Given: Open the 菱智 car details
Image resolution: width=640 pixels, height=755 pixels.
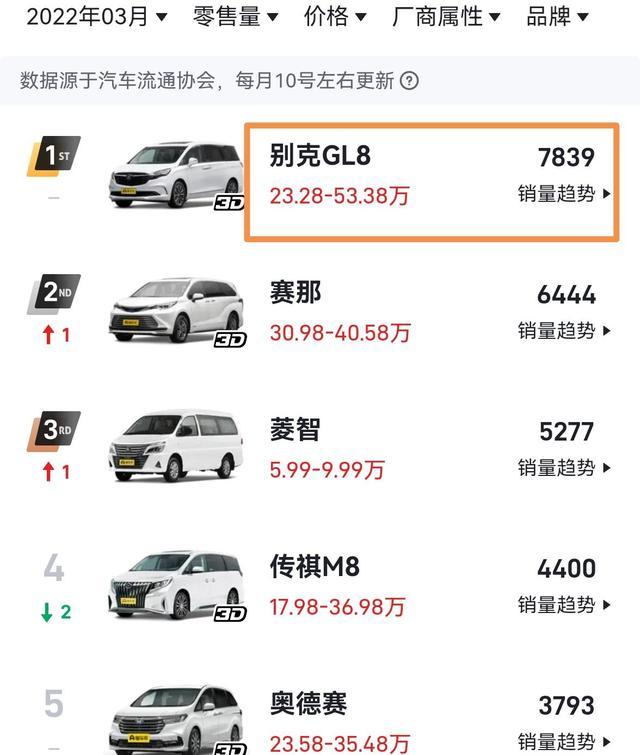Looking at the screenshot, I should 296,430.
